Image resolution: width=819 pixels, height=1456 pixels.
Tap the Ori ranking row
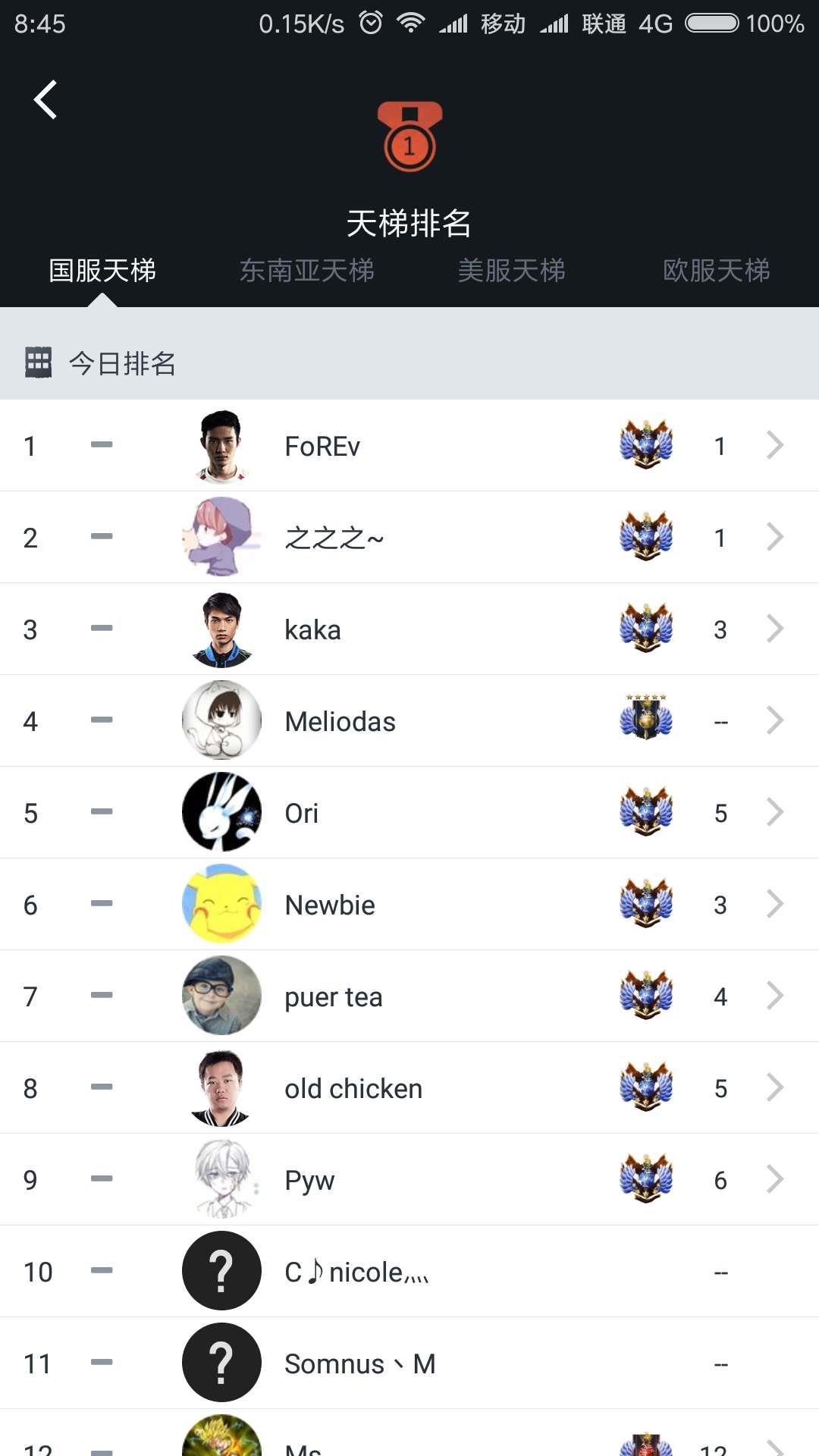coord(409,813)
